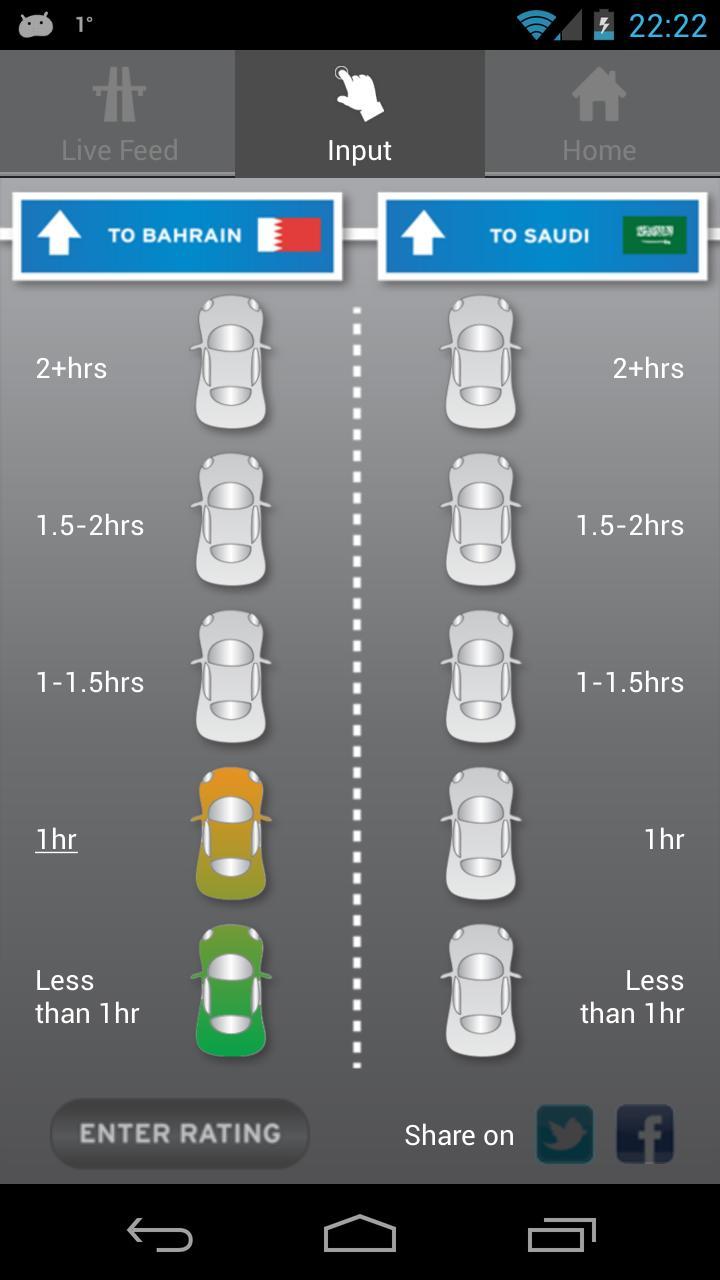The width and height of the screenshot is (720, 1280).
Task: Select 2+hrs car for Bahrain direction
Action: 231,363
